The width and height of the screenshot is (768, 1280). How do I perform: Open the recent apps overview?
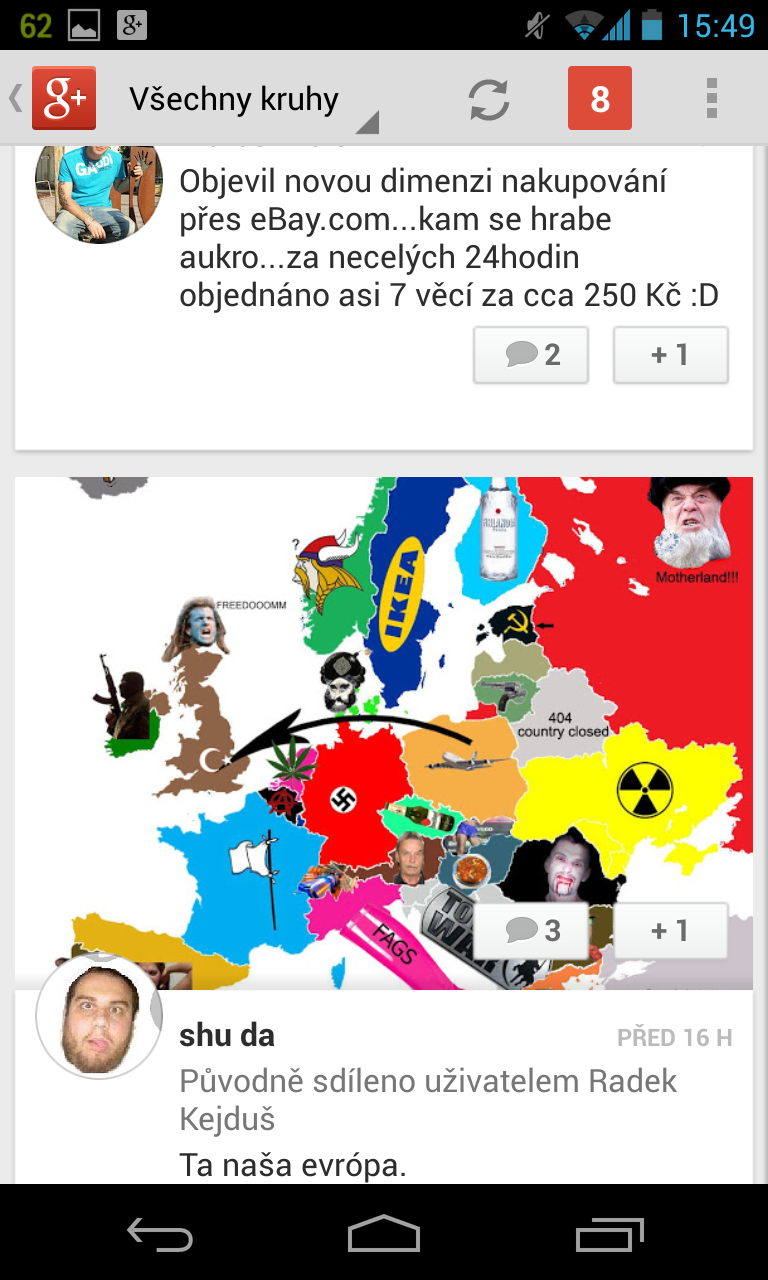(609, 1235)
